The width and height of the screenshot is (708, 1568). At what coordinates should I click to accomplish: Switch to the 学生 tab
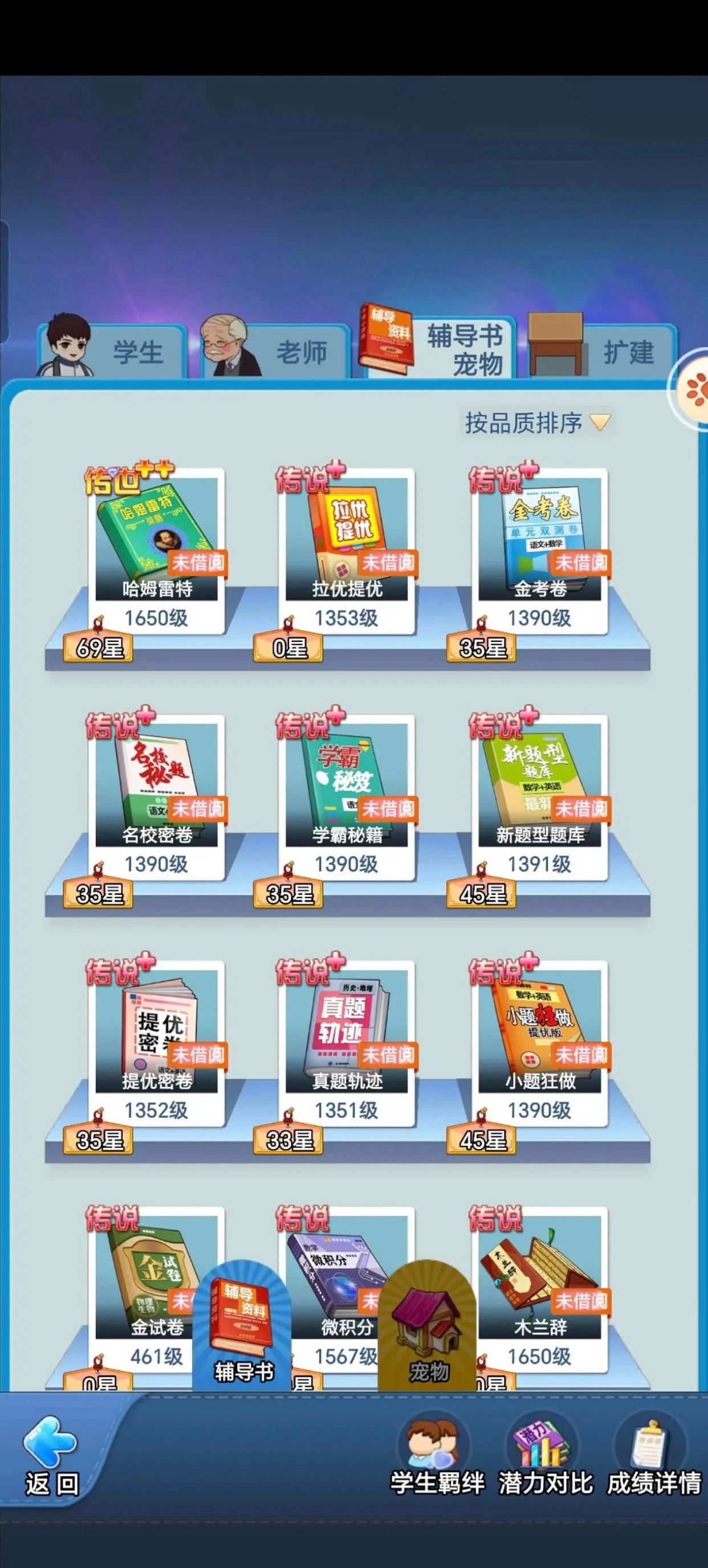point(113,351)
